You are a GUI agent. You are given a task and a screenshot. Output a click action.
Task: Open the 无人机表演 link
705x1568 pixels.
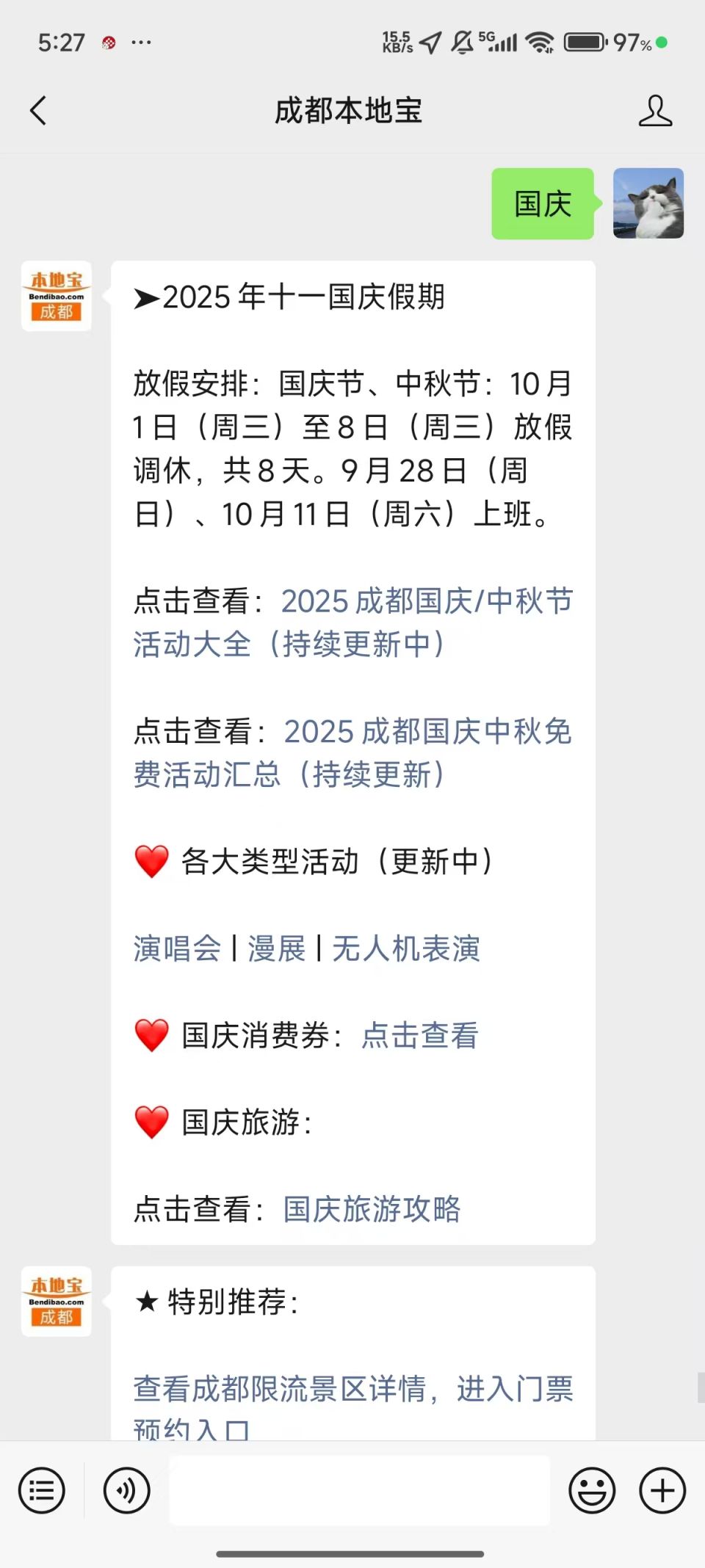point(405,948)
